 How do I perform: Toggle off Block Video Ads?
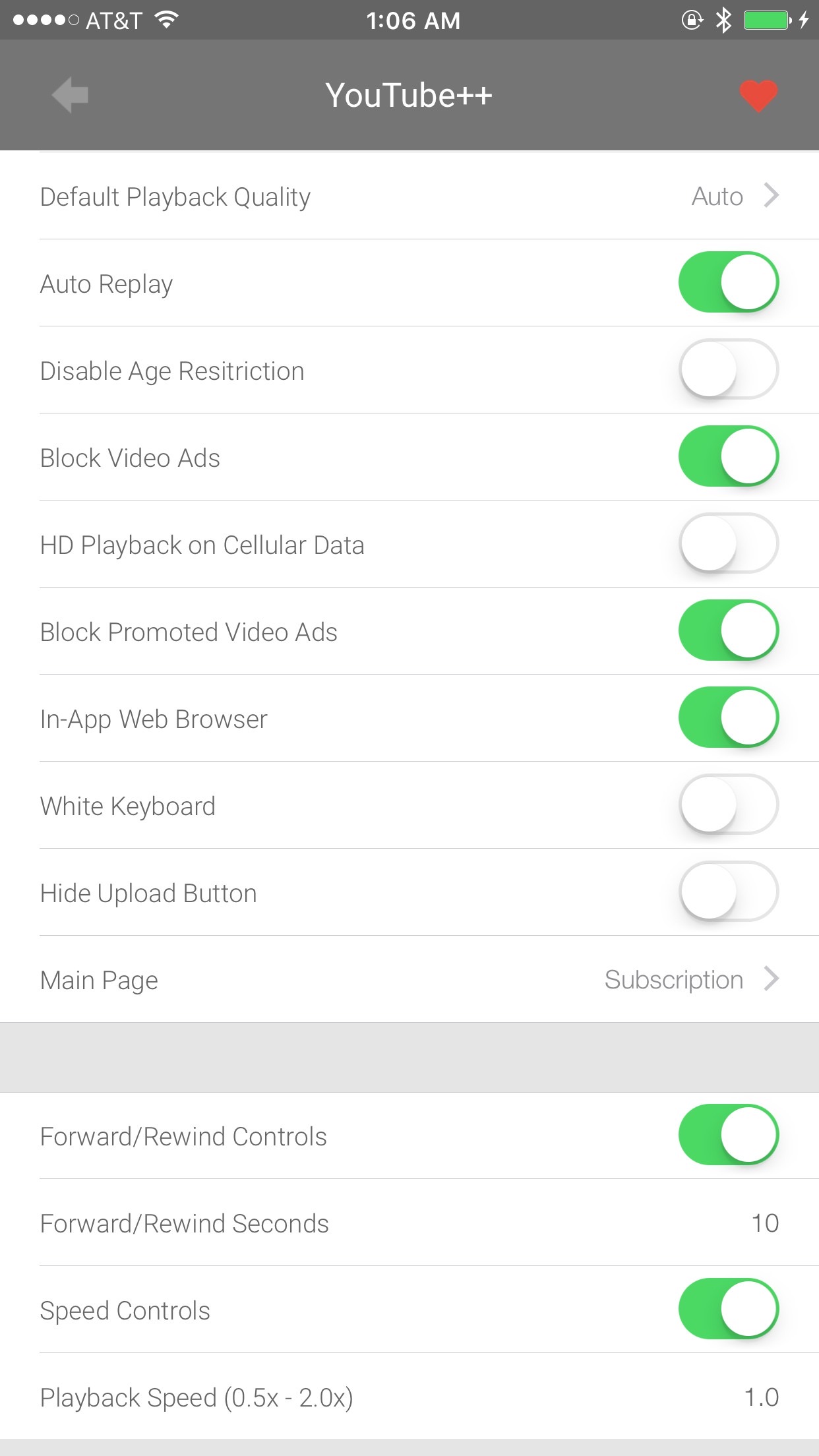(729, 456)
